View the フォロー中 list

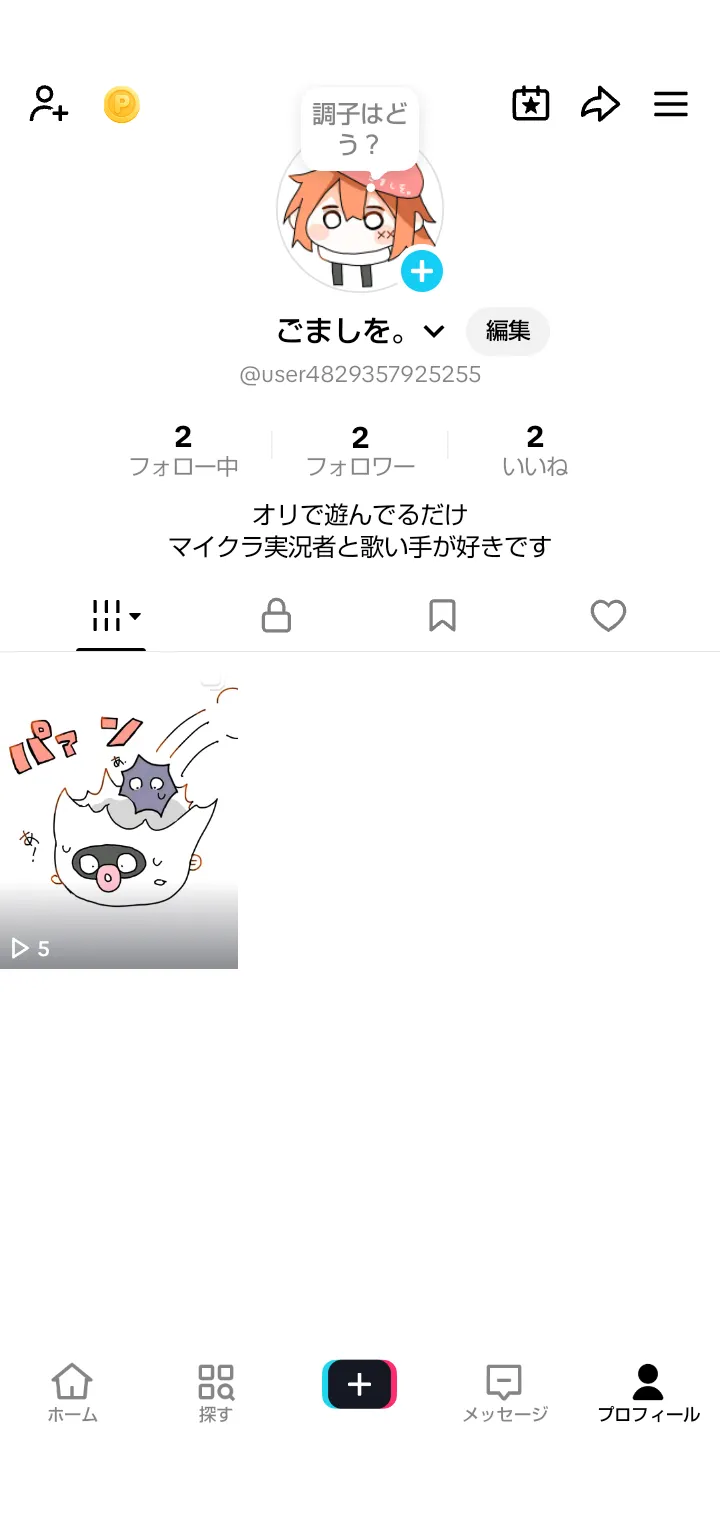pos(183,450)
